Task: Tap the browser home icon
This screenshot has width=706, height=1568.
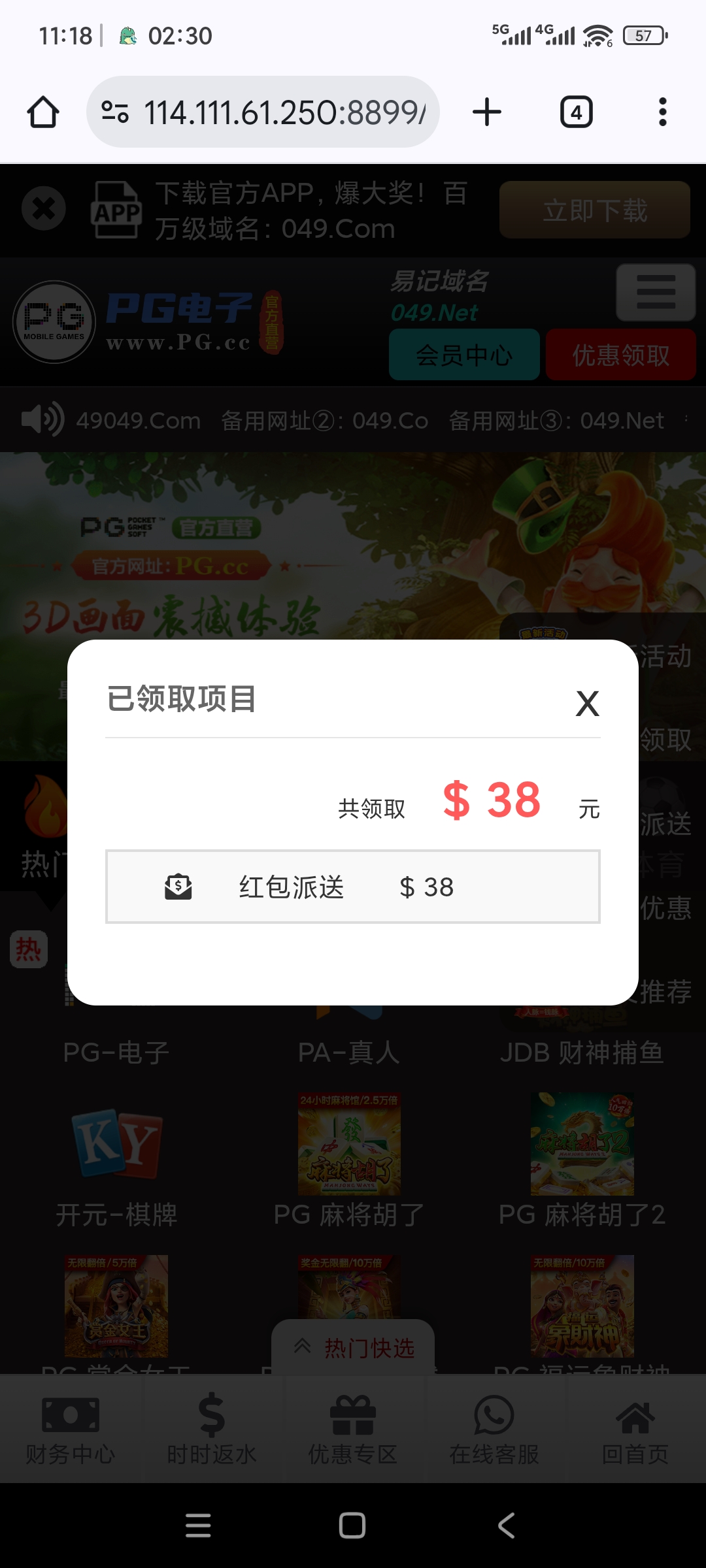Action: pyautogui.click(x=43, y=112)
